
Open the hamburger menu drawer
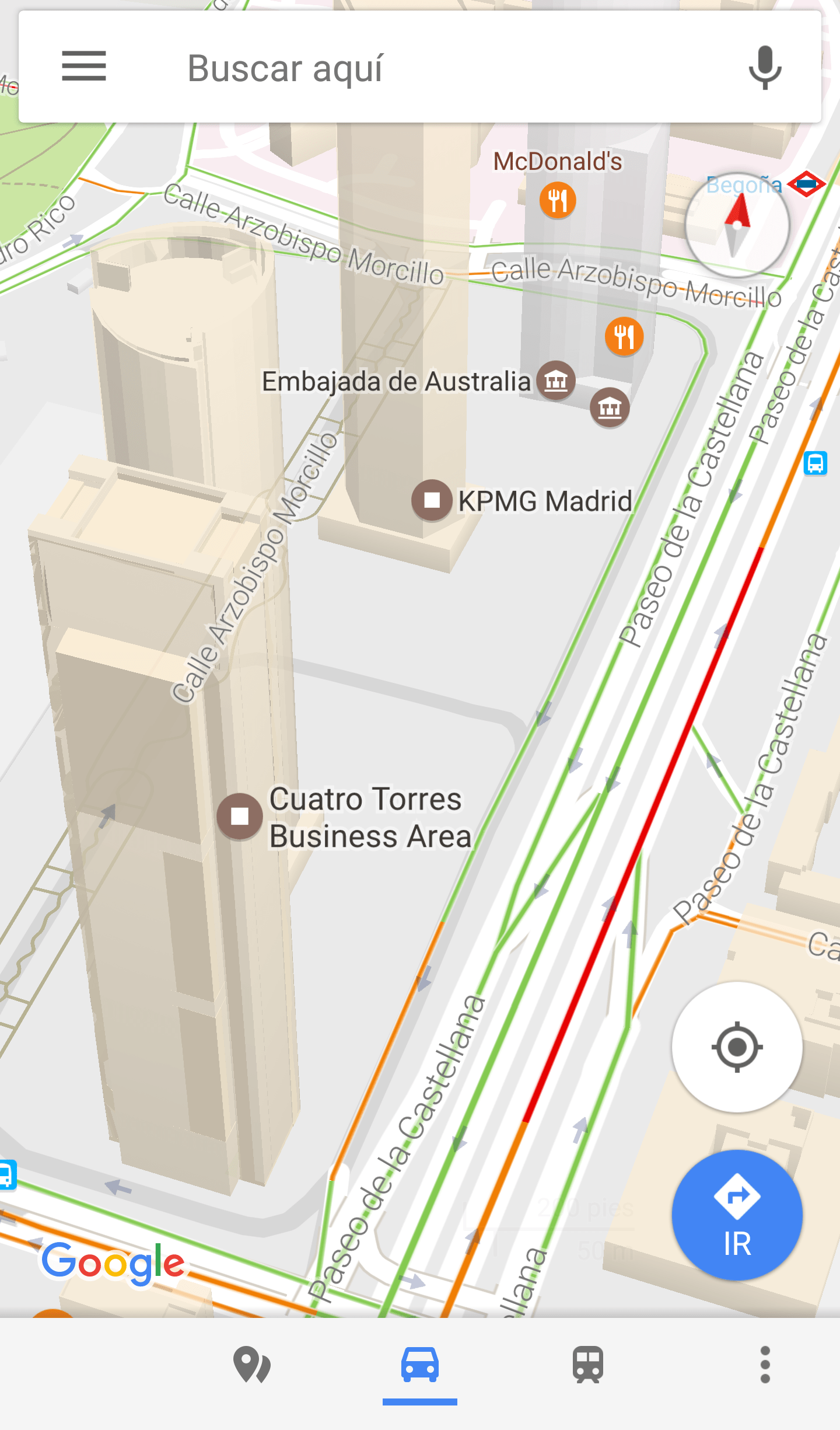84,67
